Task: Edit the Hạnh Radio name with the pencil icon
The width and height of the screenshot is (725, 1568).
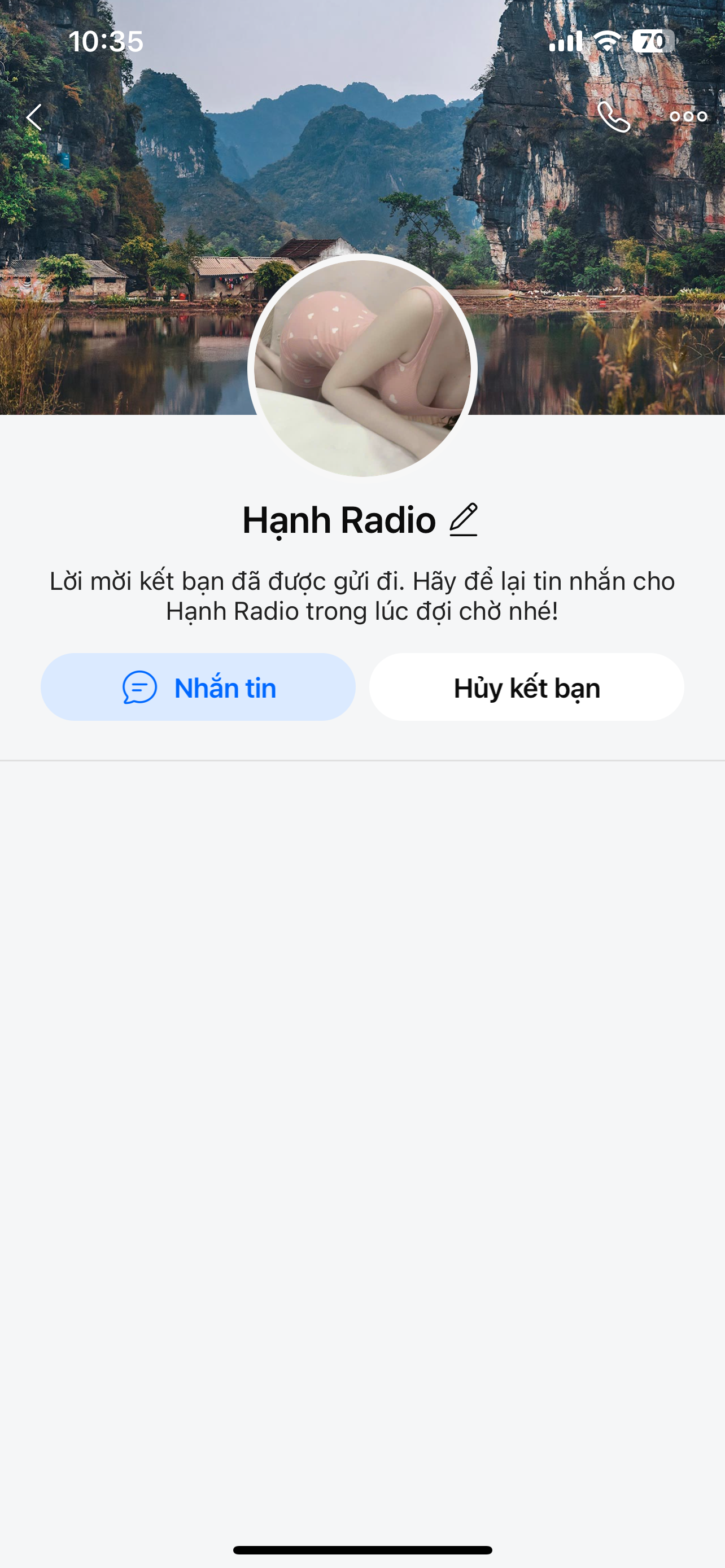Action: (464, 520)
